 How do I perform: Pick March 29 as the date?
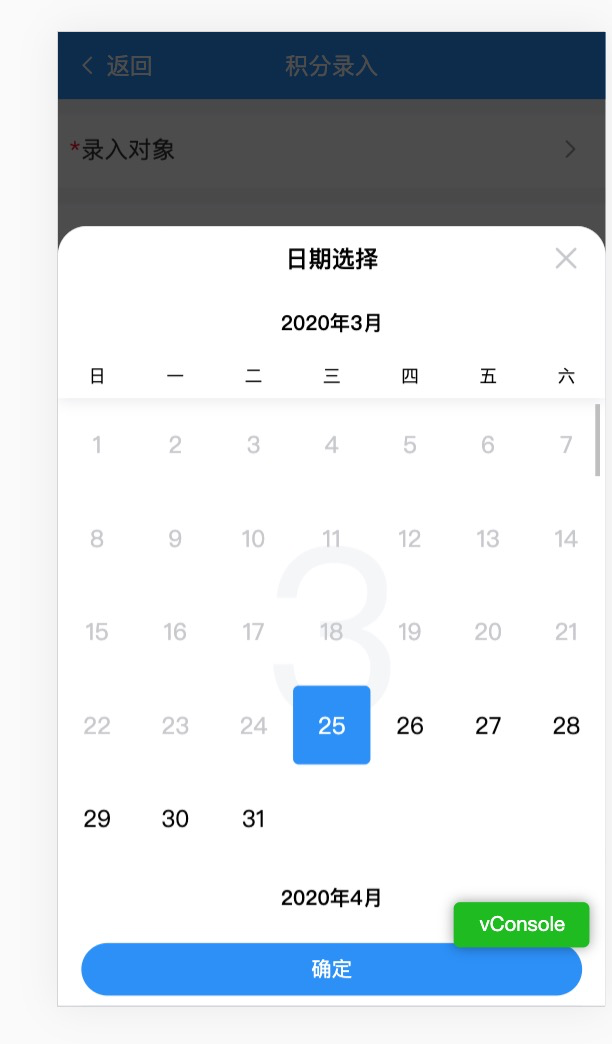point(97,818)
